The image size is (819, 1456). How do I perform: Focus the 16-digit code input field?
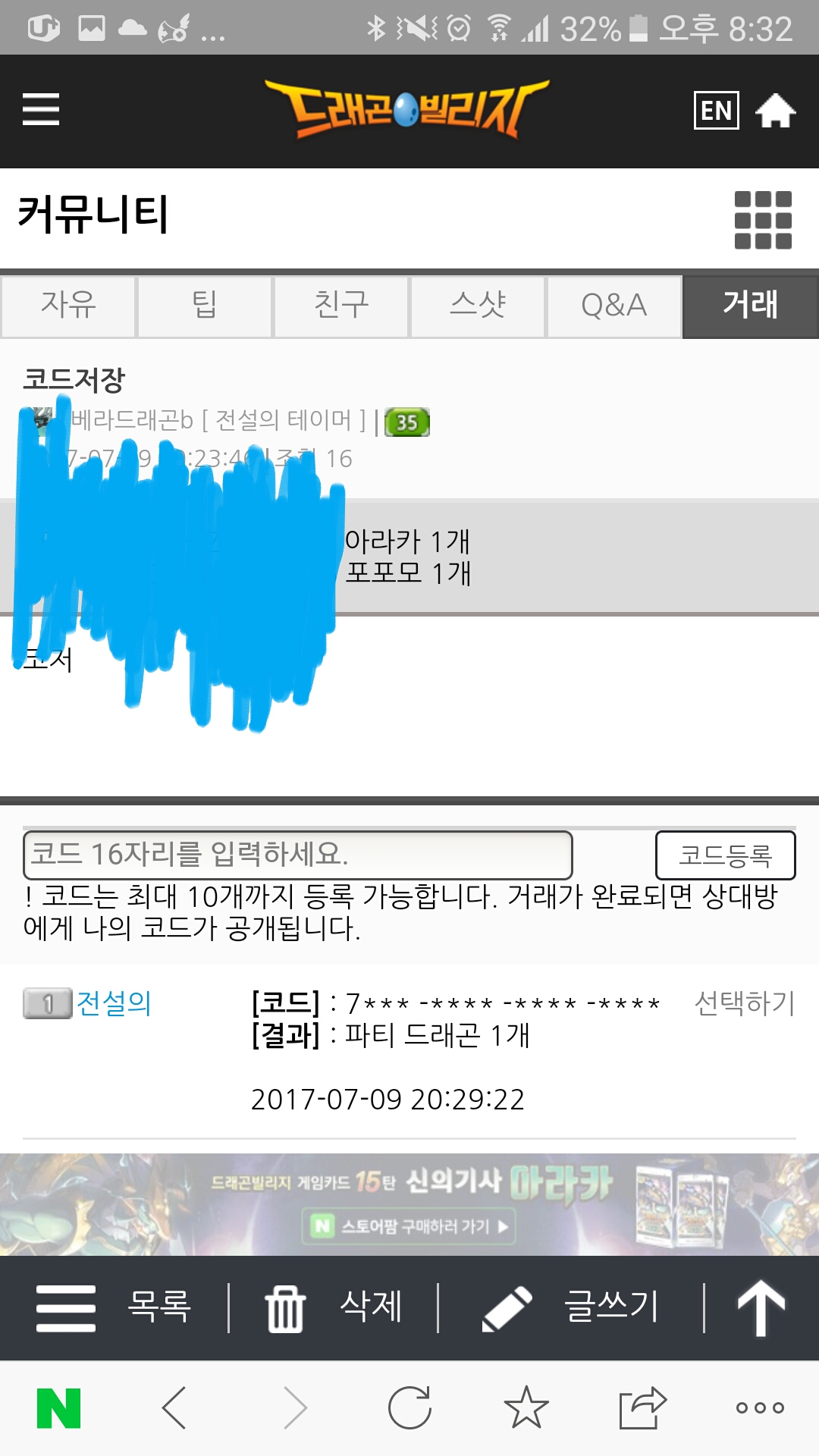point(298,855)
